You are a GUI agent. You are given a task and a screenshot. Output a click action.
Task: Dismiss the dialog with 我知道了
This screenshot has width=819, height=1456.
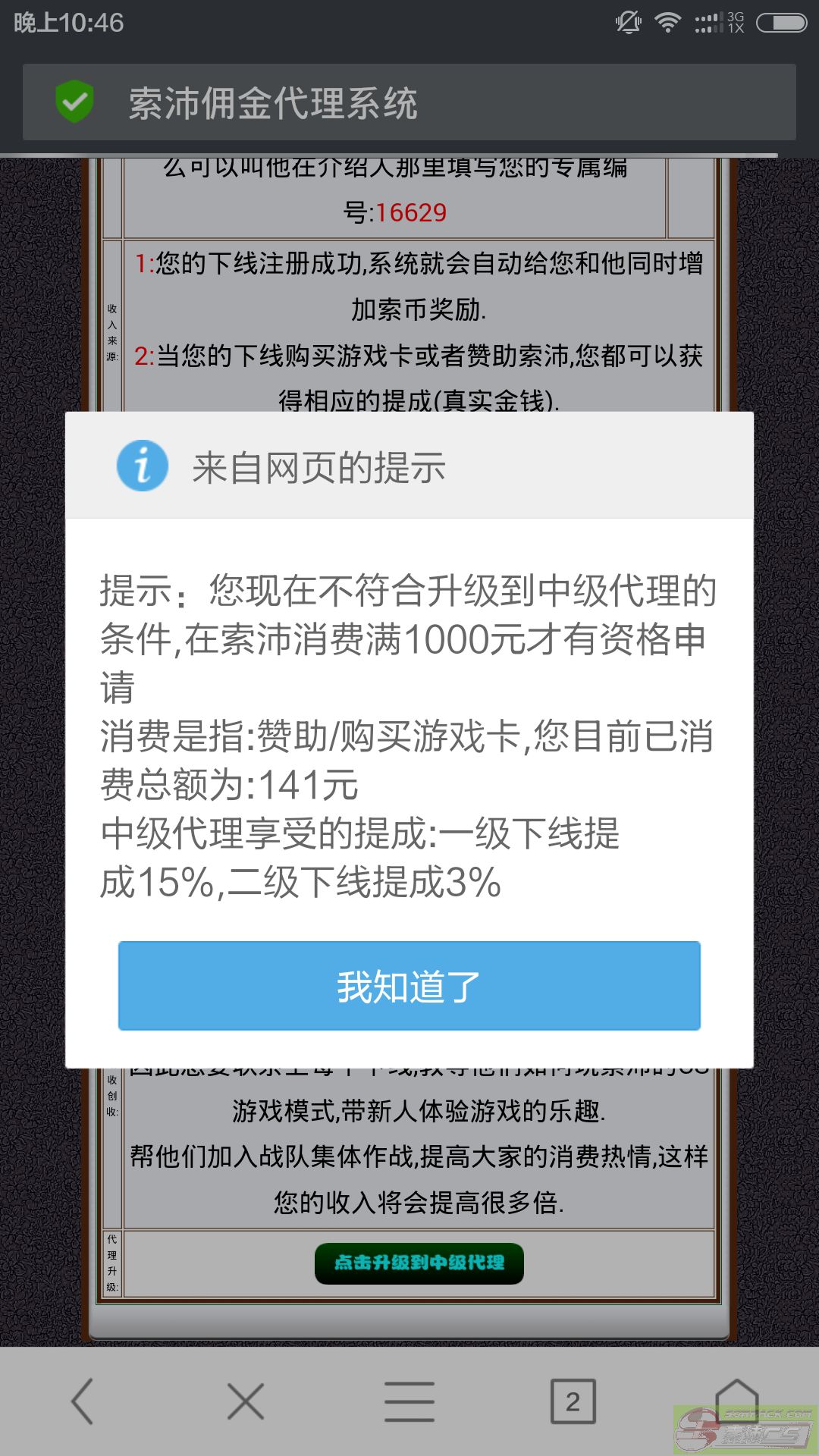click(x=409, y=986)
